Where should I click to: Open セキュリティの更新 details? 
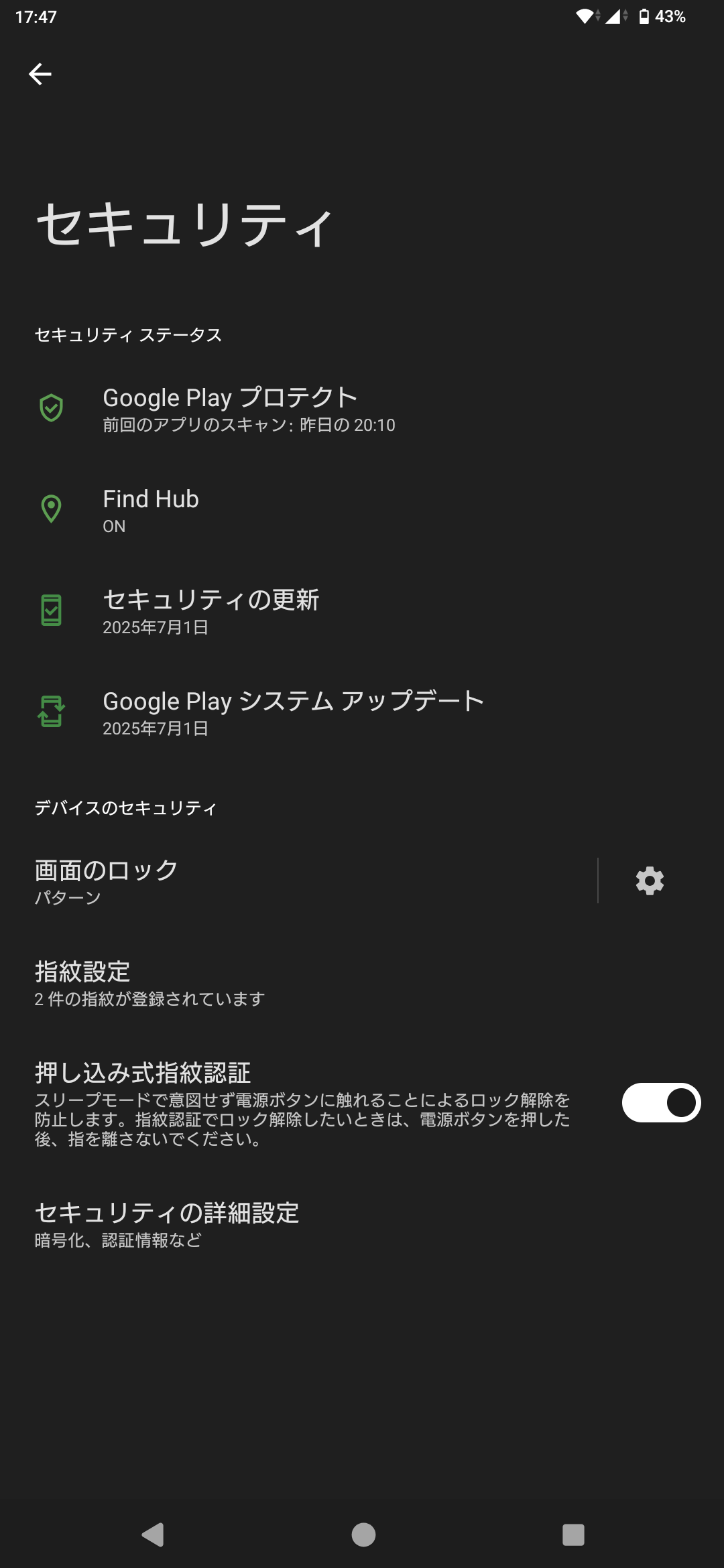(x=268, y=611)
